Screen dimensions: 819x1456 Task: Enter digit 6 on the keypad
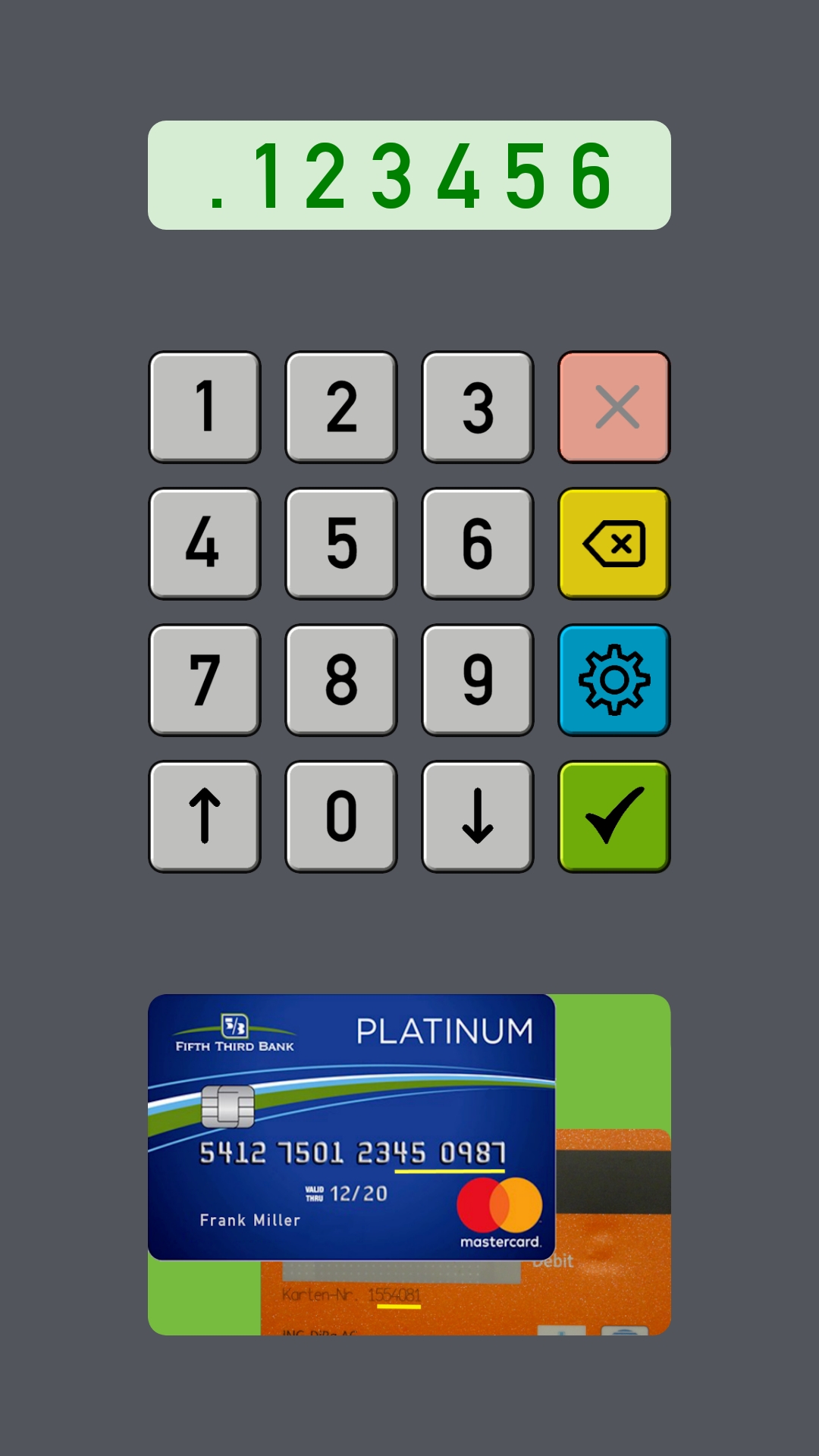478,544
